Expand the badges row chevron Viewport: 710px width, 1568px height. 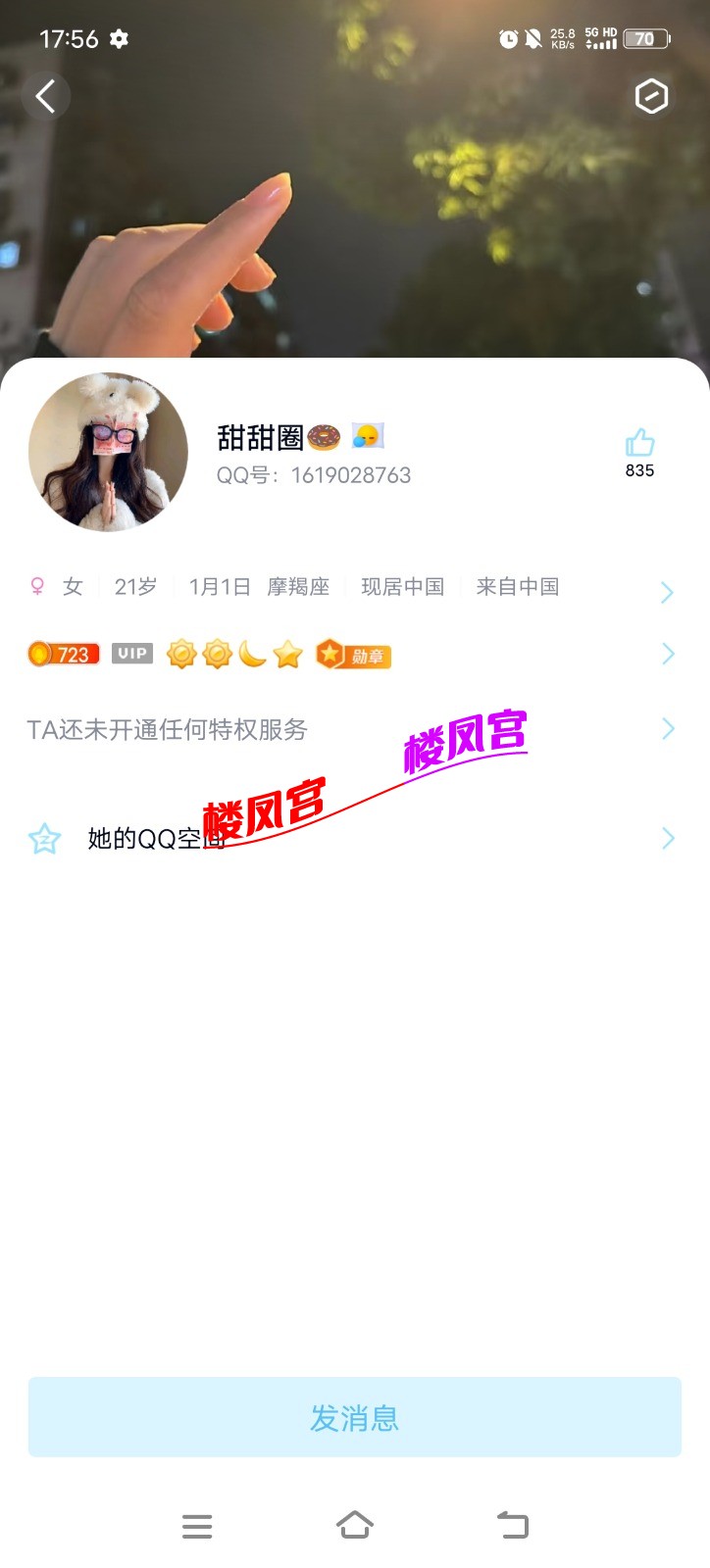click(x=668, y=654)
